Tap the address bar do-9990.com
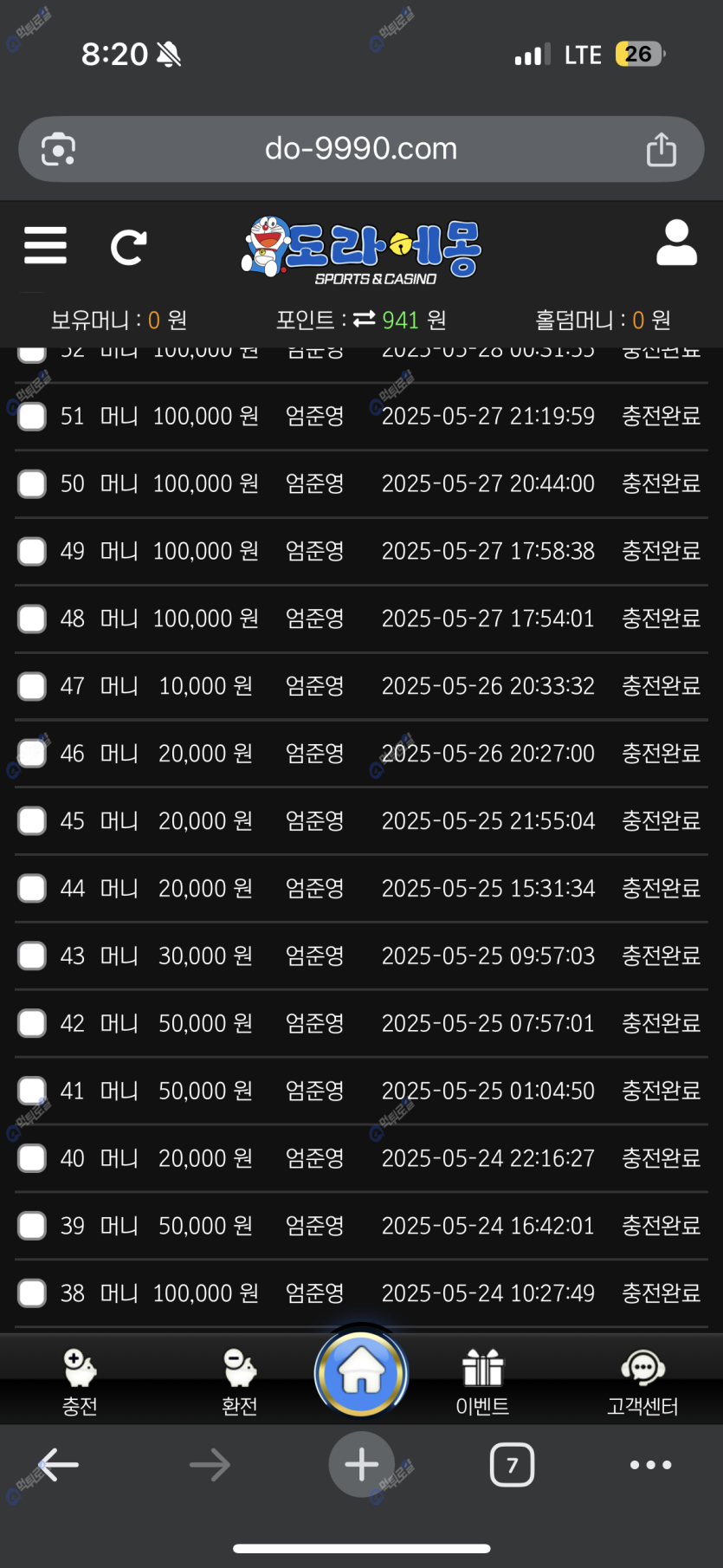 [x=360, y=149]
